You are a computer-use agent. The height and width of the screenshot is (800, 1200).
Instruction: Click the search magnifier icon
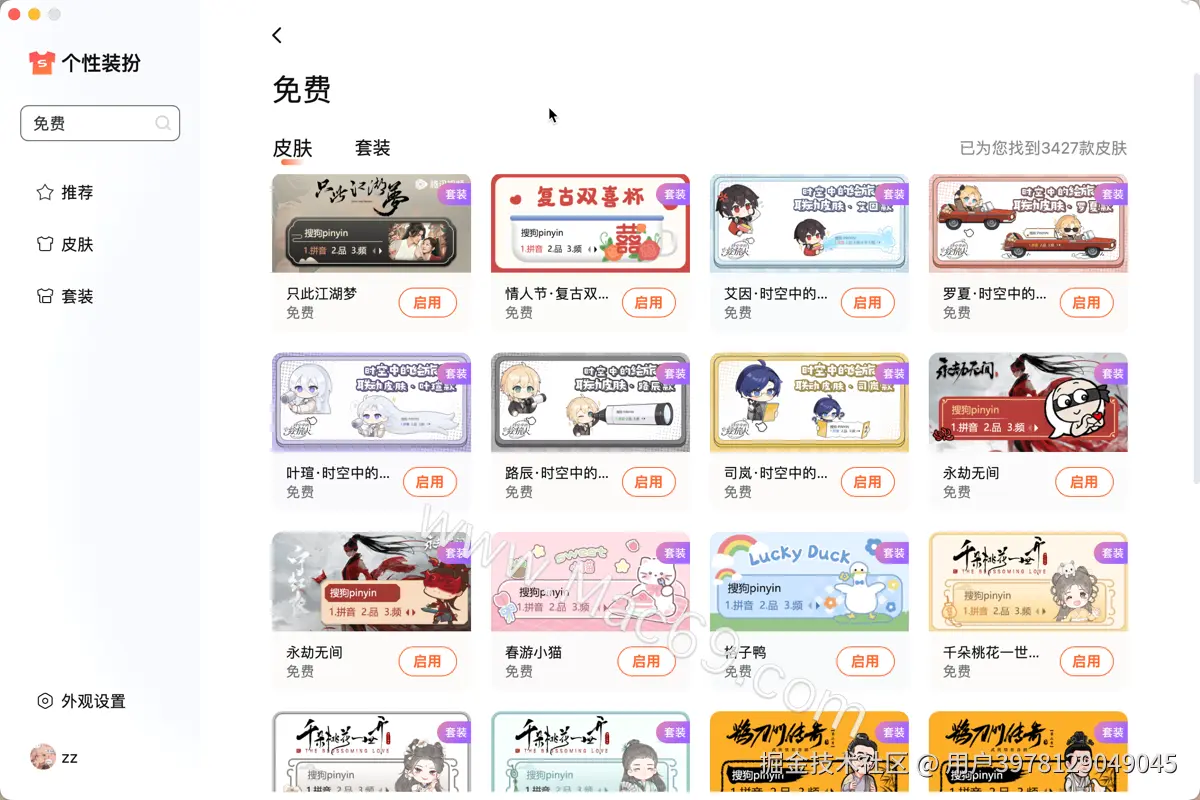tap(162, 123)
